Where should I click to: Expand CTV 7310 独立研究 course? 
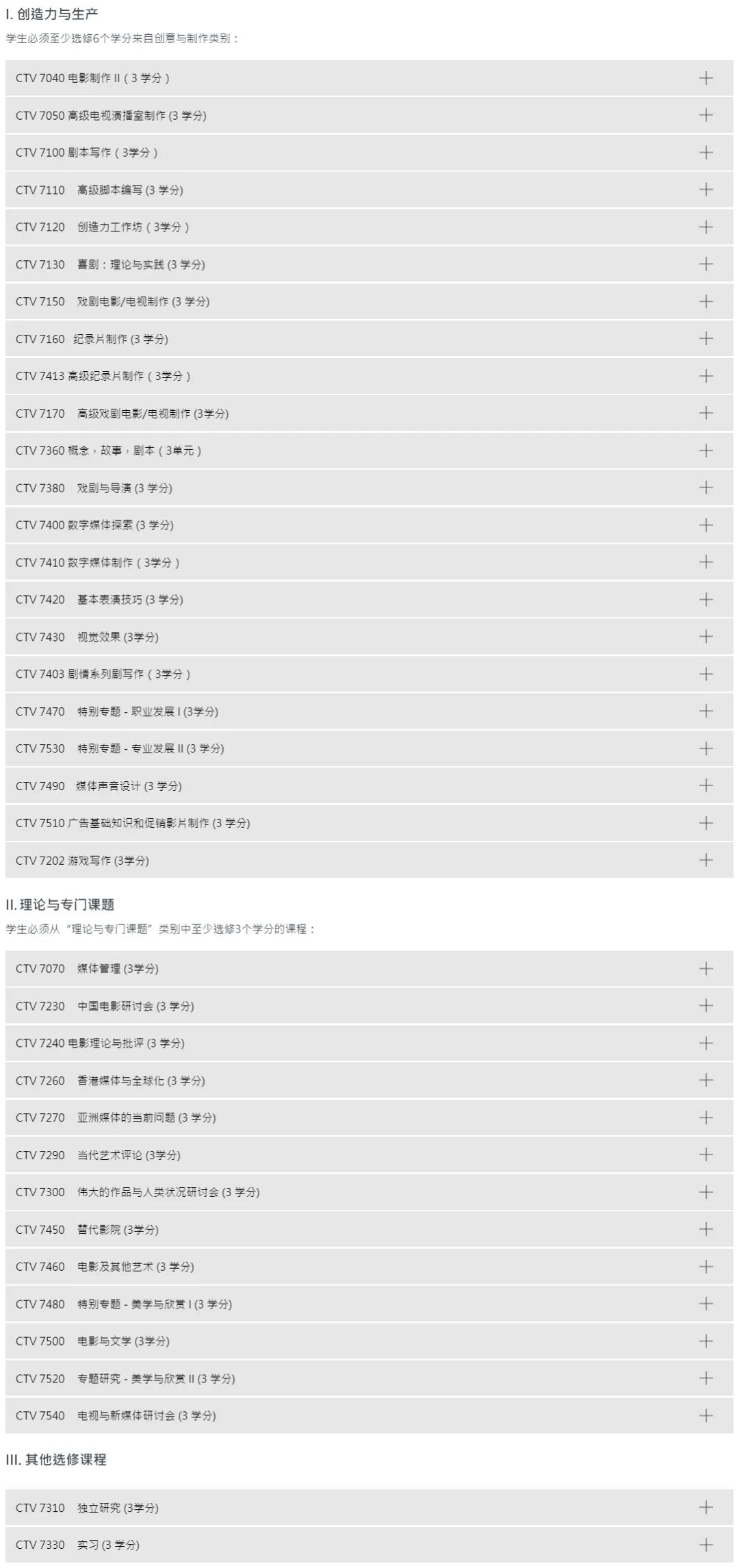(x=705, y=1508)
